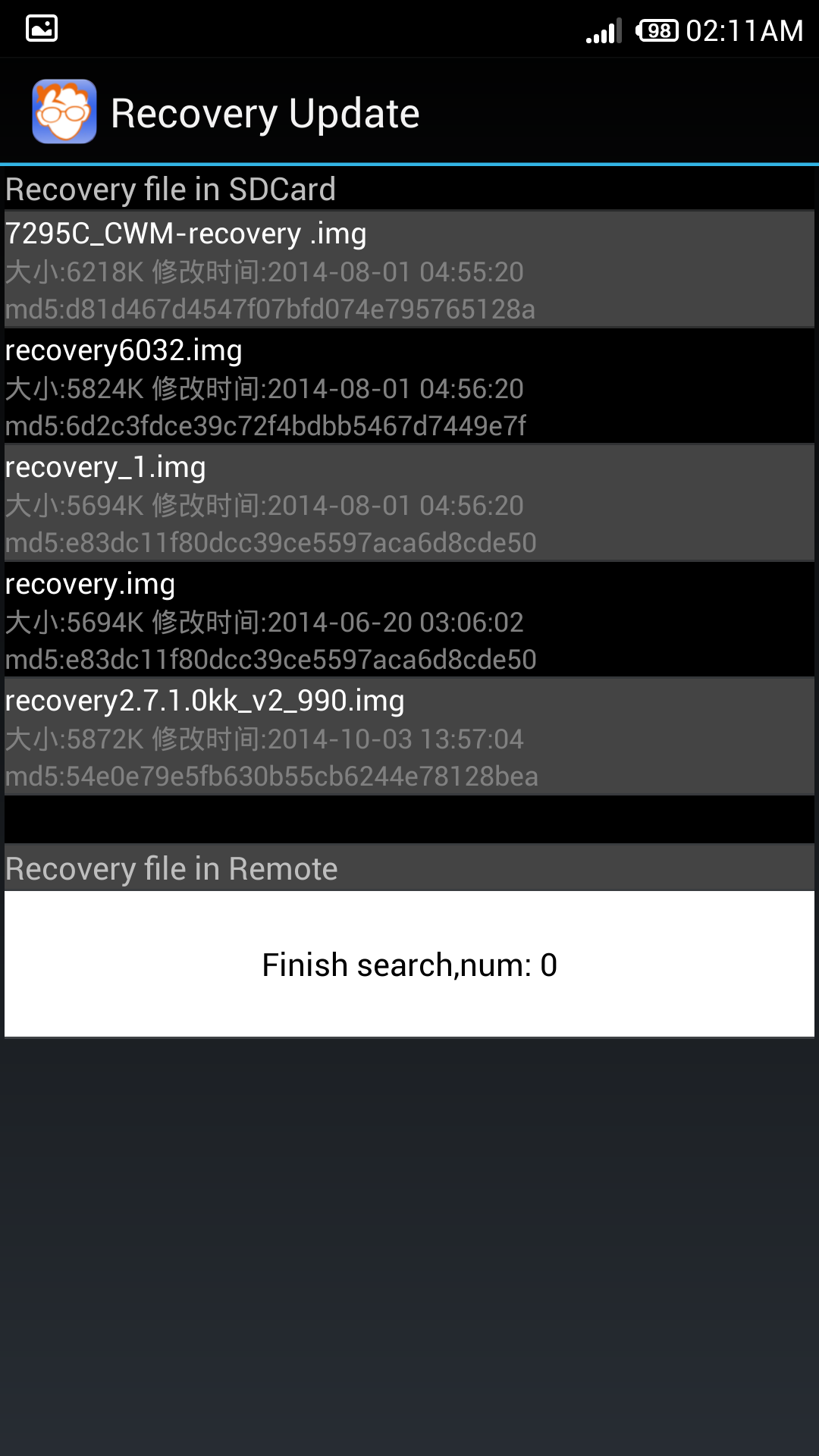Image resolution: width=819 pixels, height=1456 pixels.
Task: Select the 7295C_CWM-recovery .img file
Action: click(x=409, y=270)
